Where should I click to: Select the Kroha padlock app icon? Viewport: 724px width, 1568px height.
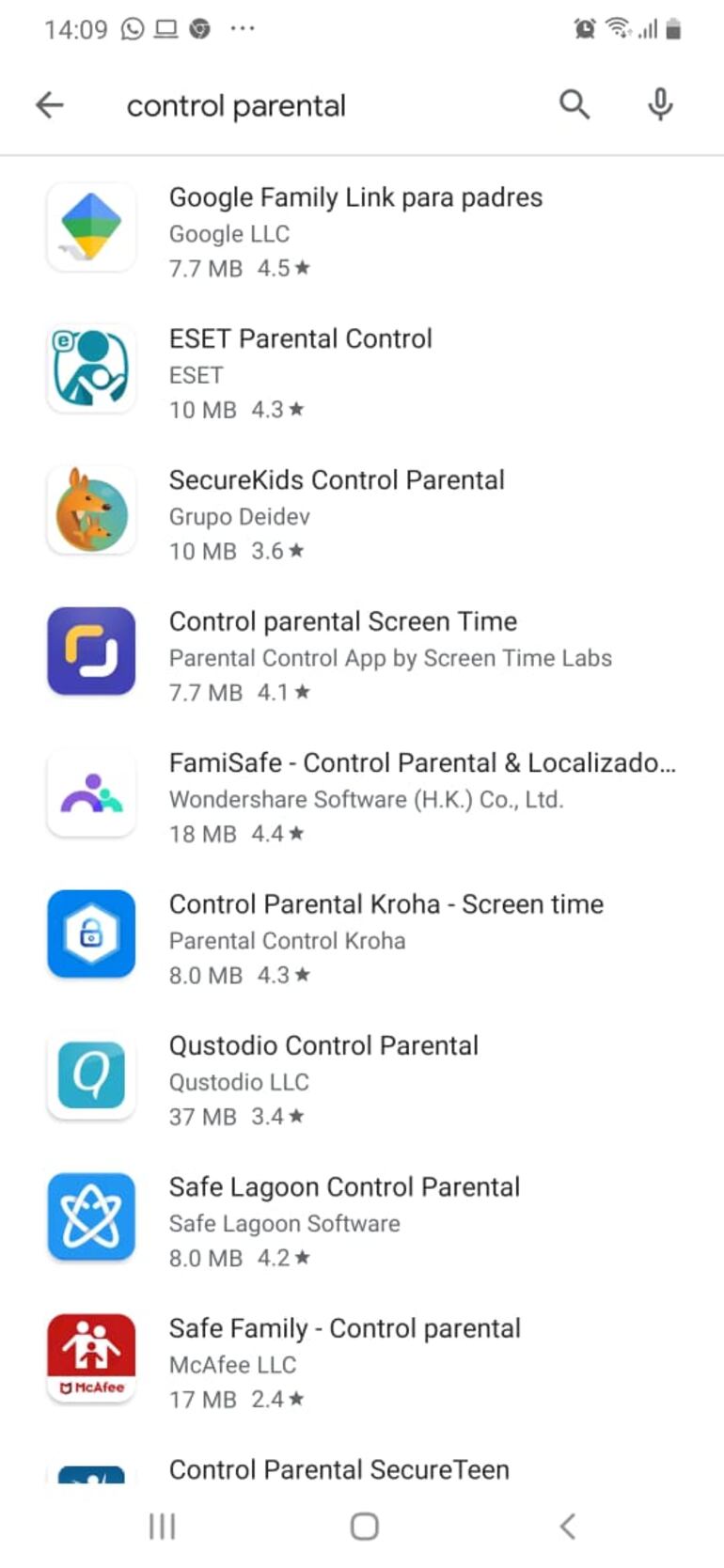90,933
